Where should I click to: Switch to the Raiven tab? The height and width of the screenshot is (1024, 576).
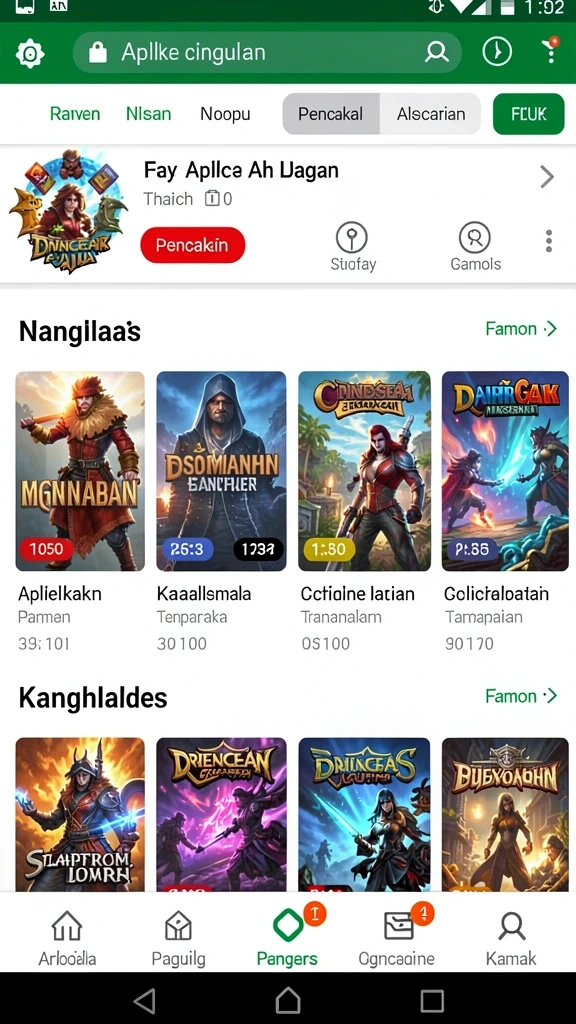pos(75,114)
